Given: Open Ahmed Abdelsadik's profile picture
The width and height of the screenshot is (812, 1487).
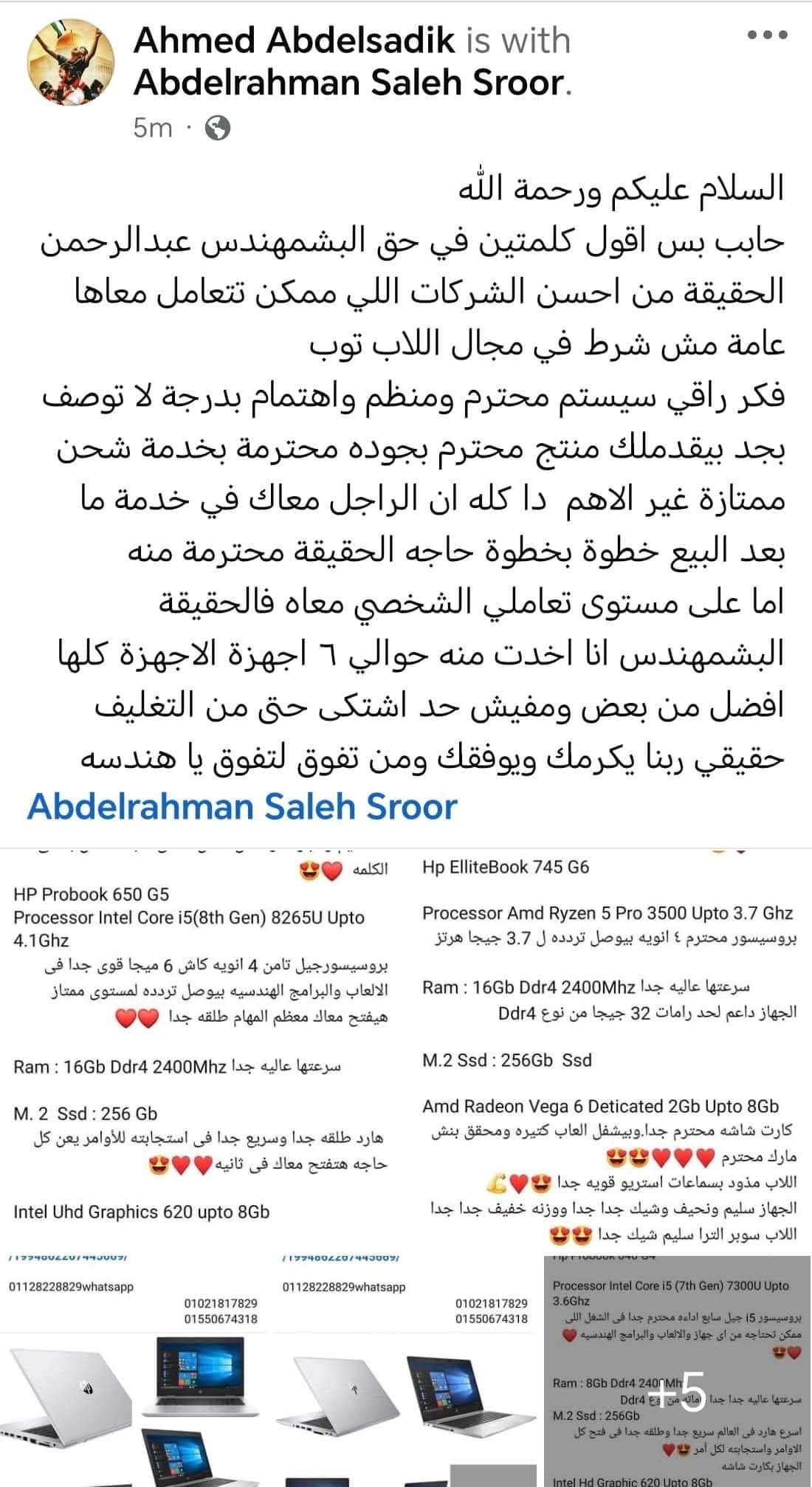Looking at the screenshot, I should [70, 69].
